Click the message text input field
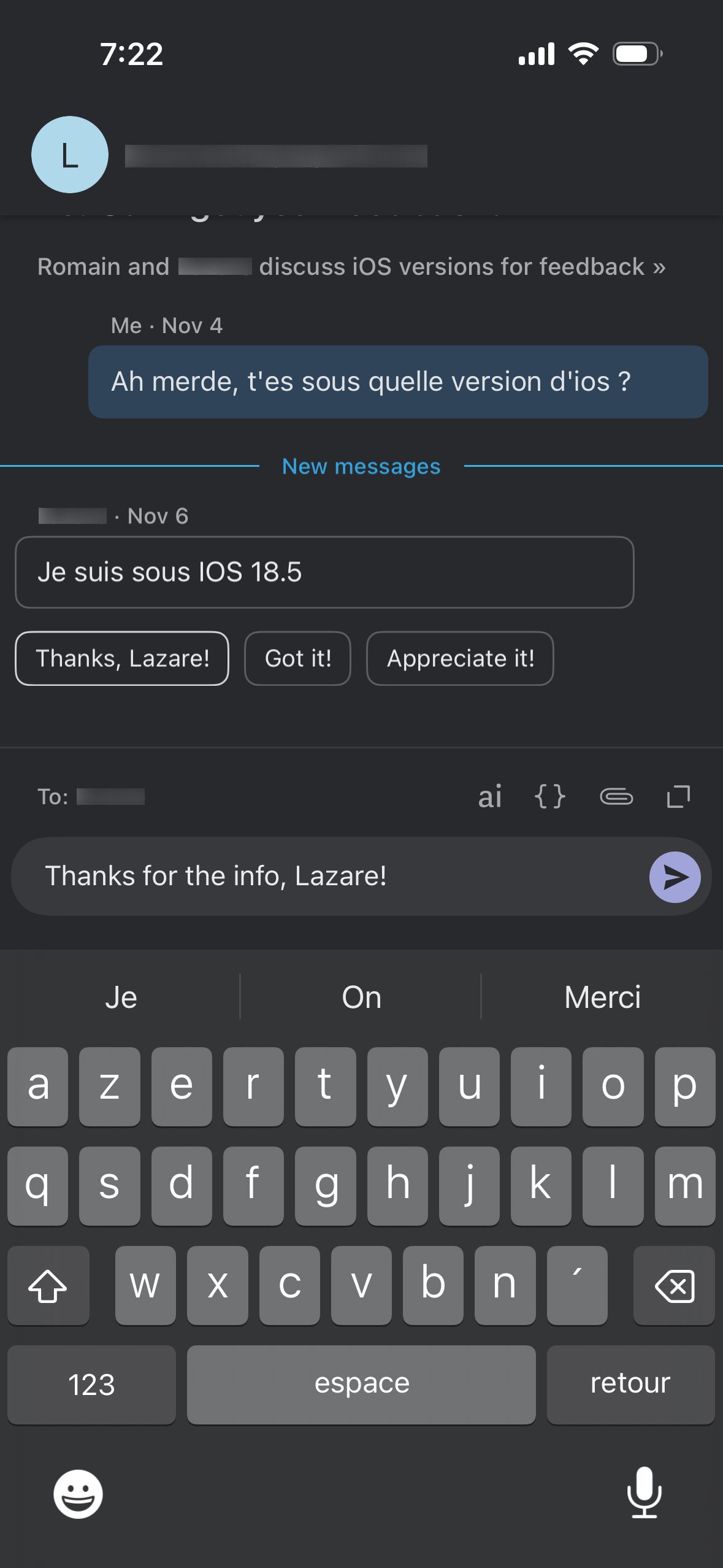The width and height of the screenshot is (723, 1568). (x=276, y=877)
